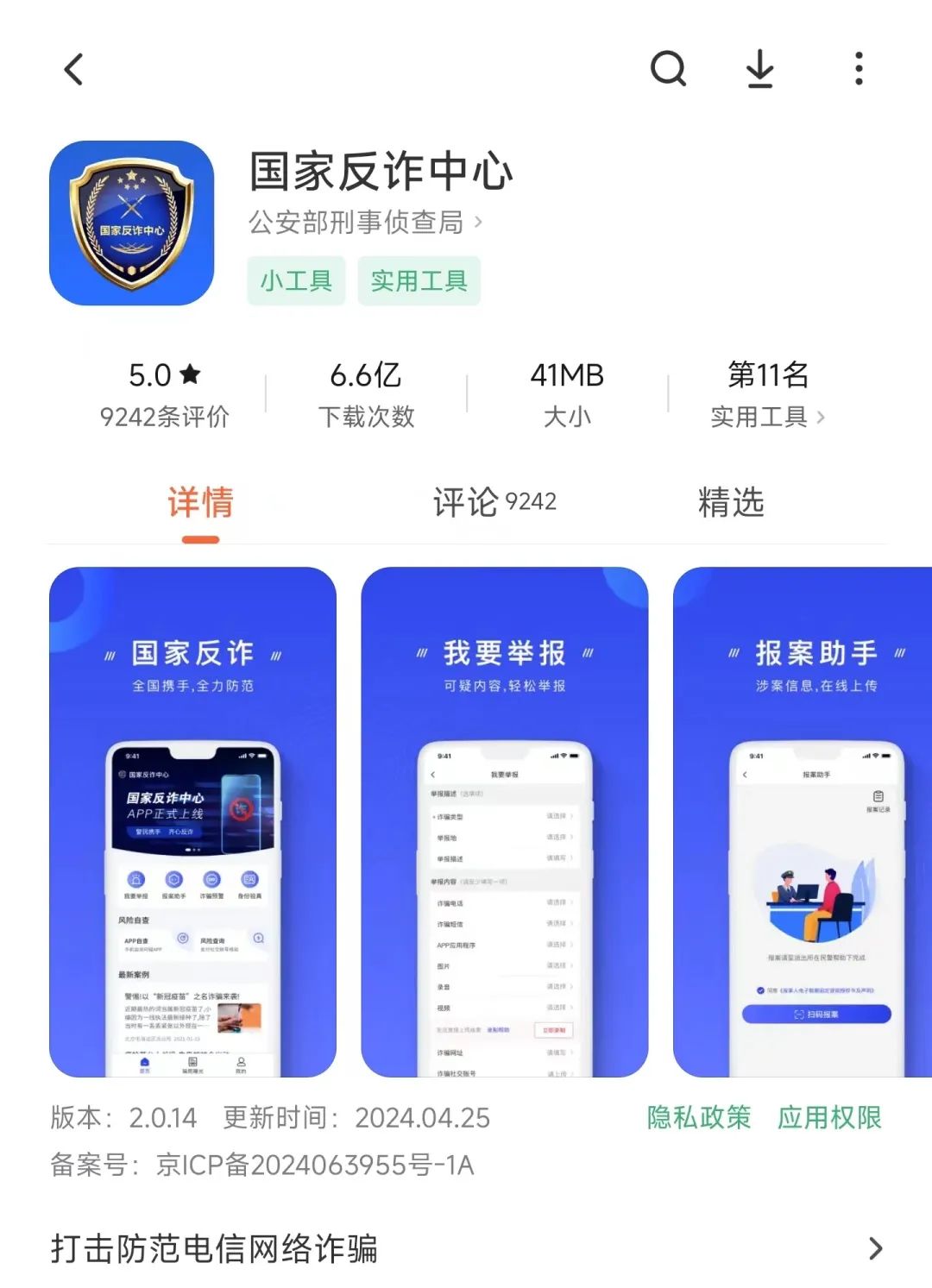
Task: Switch to the 评论 tab
Action: [494, 502]
